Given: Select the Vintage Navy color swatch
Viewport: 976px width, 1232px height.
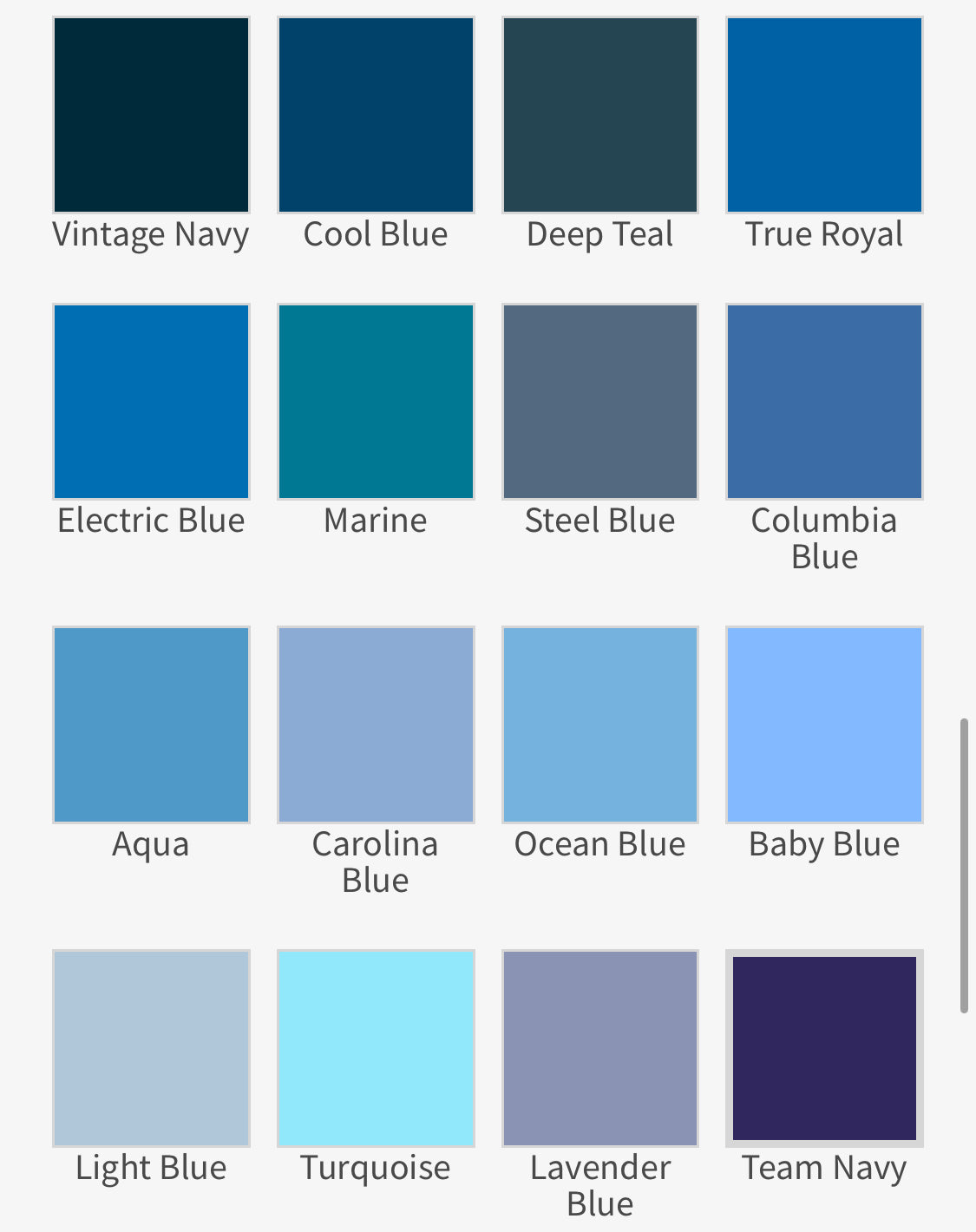Looking at the screenshot, I should 151,115.
